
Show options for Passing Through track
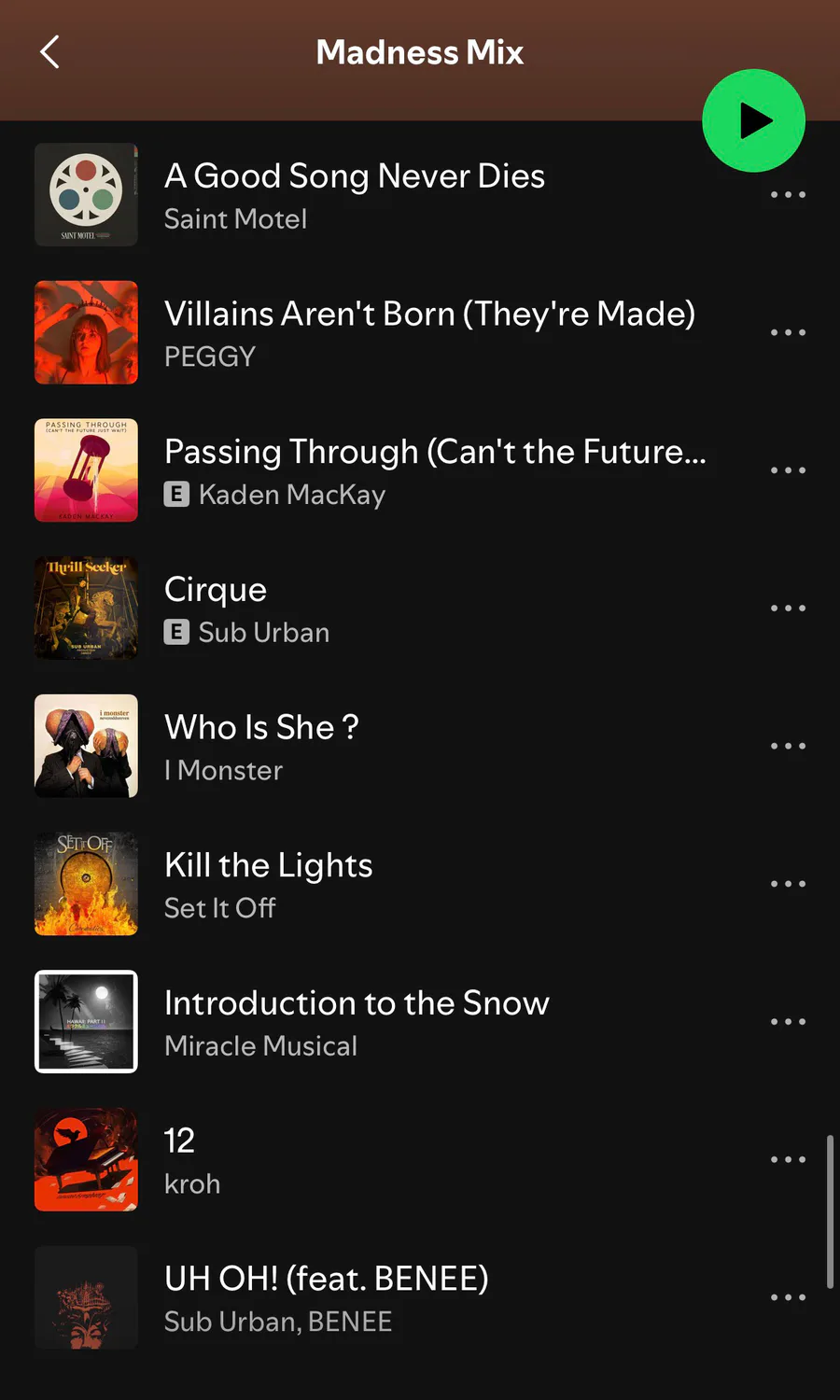(x=788, y=470)
